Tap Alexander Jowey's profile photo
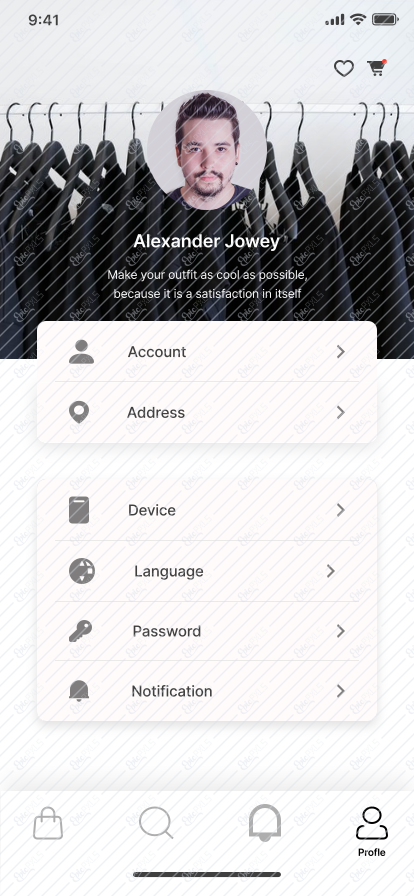The height and width of the screenshot is (896, 414). click(x=206, y=149)
